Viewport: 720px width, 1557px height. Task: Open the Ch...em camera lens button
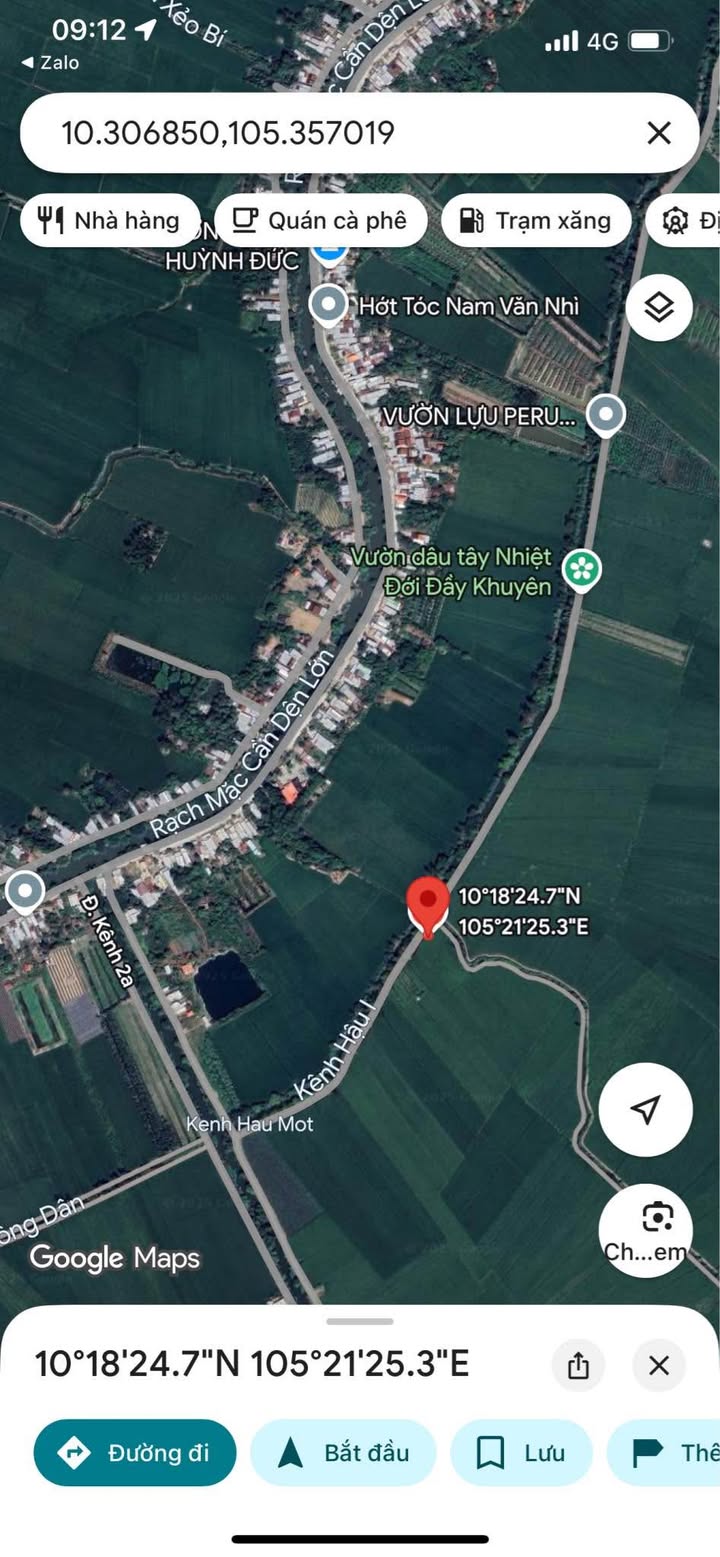[646, 1229]
